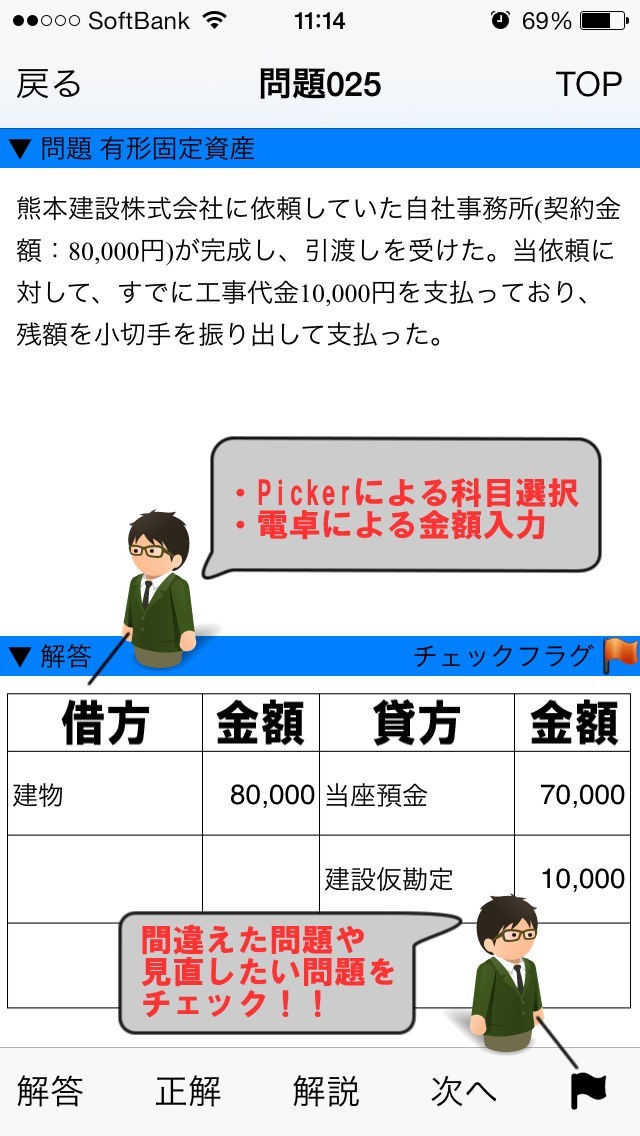The height and width of the screenshot is (1136, 640).
Task: Edit the 80,000 debit amount cell
Action: (261, 794)
